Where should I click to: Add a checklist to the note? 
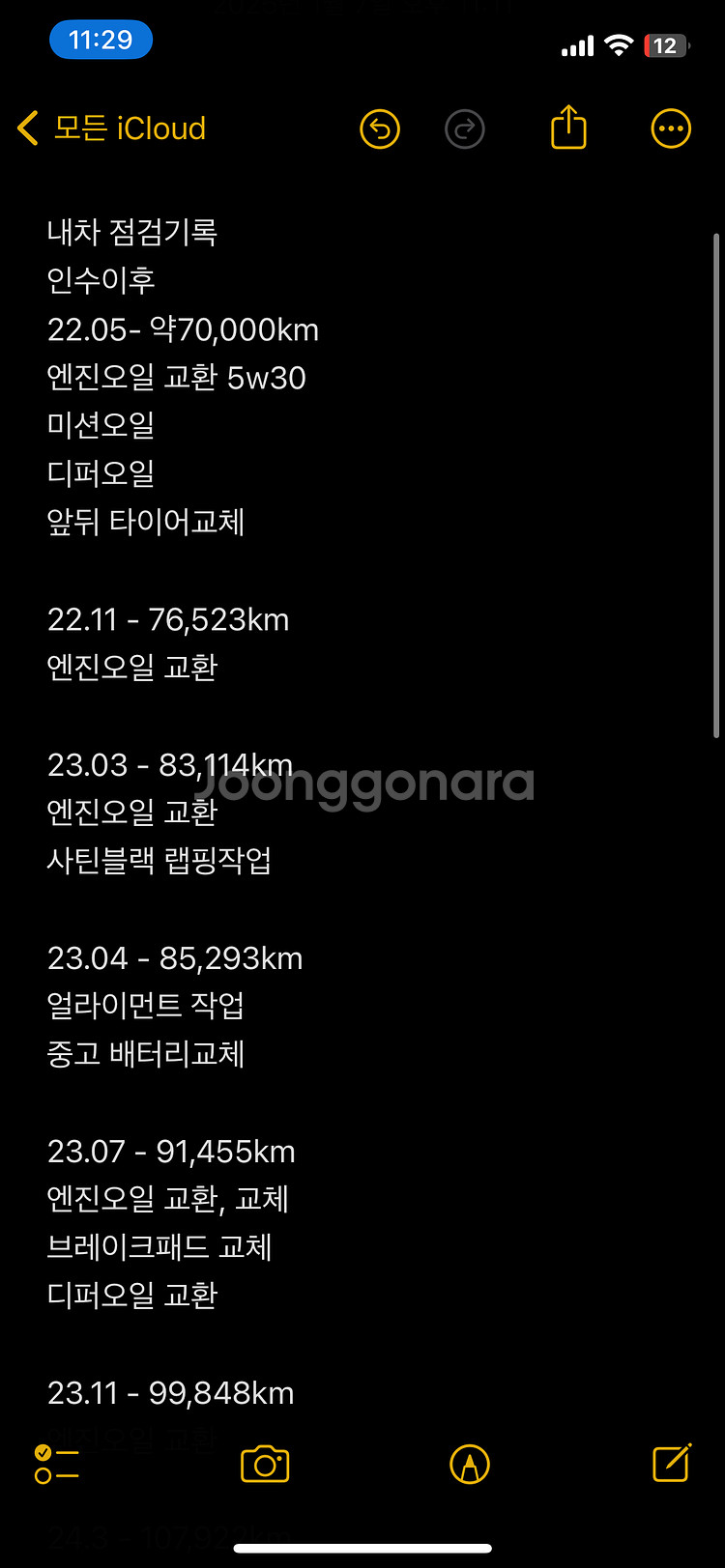pos(57,1465)
